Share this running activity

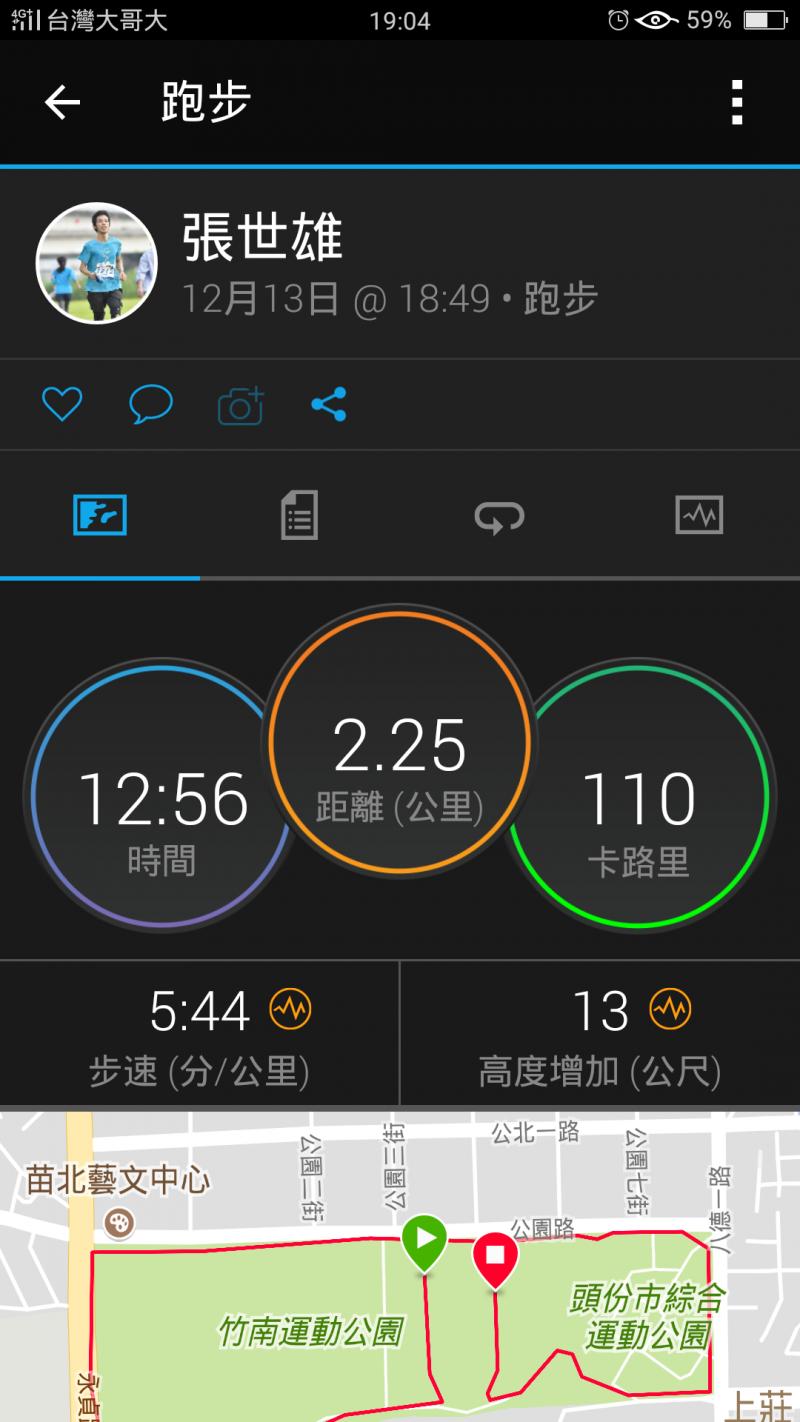point(329,405)
